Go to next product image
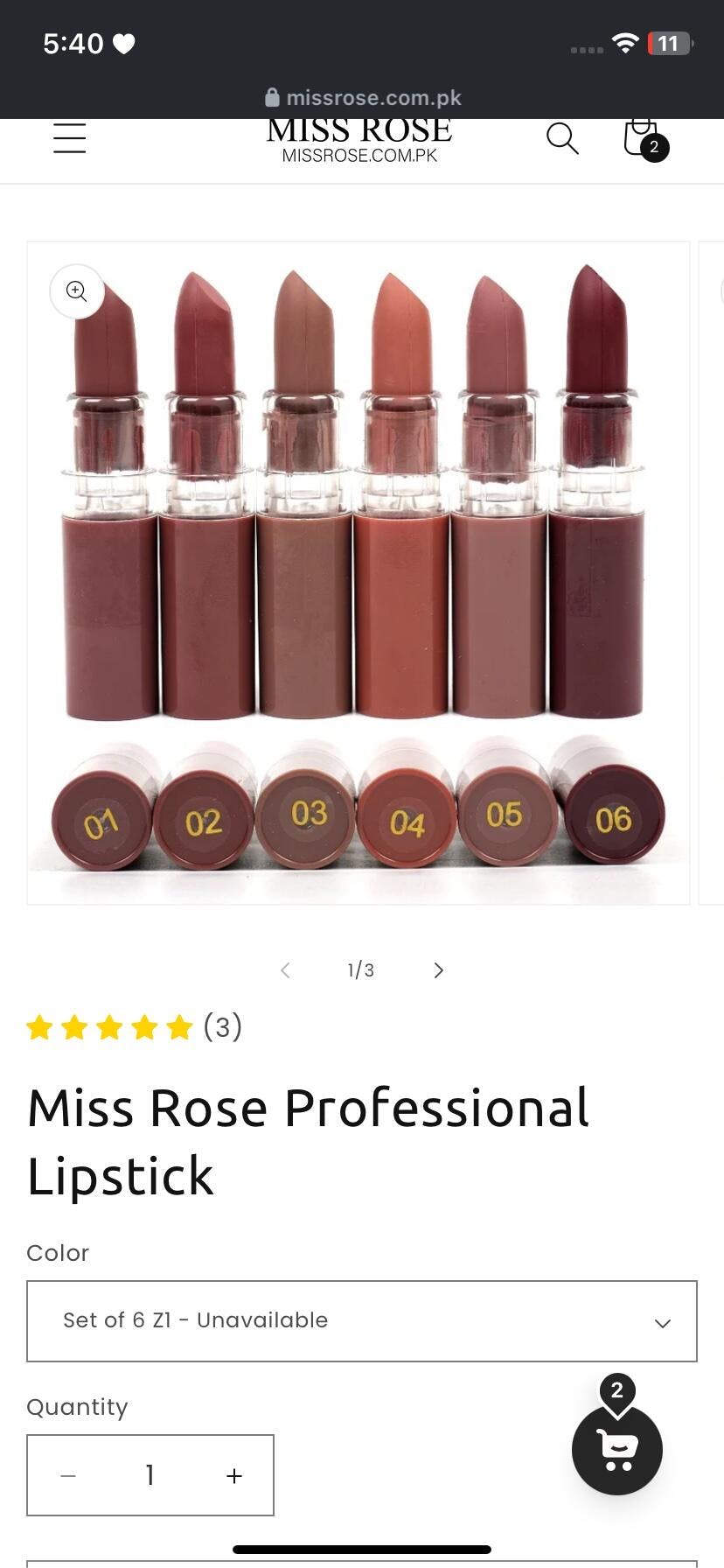Viewport: 724px width, 1568px height. click(438, 969)
